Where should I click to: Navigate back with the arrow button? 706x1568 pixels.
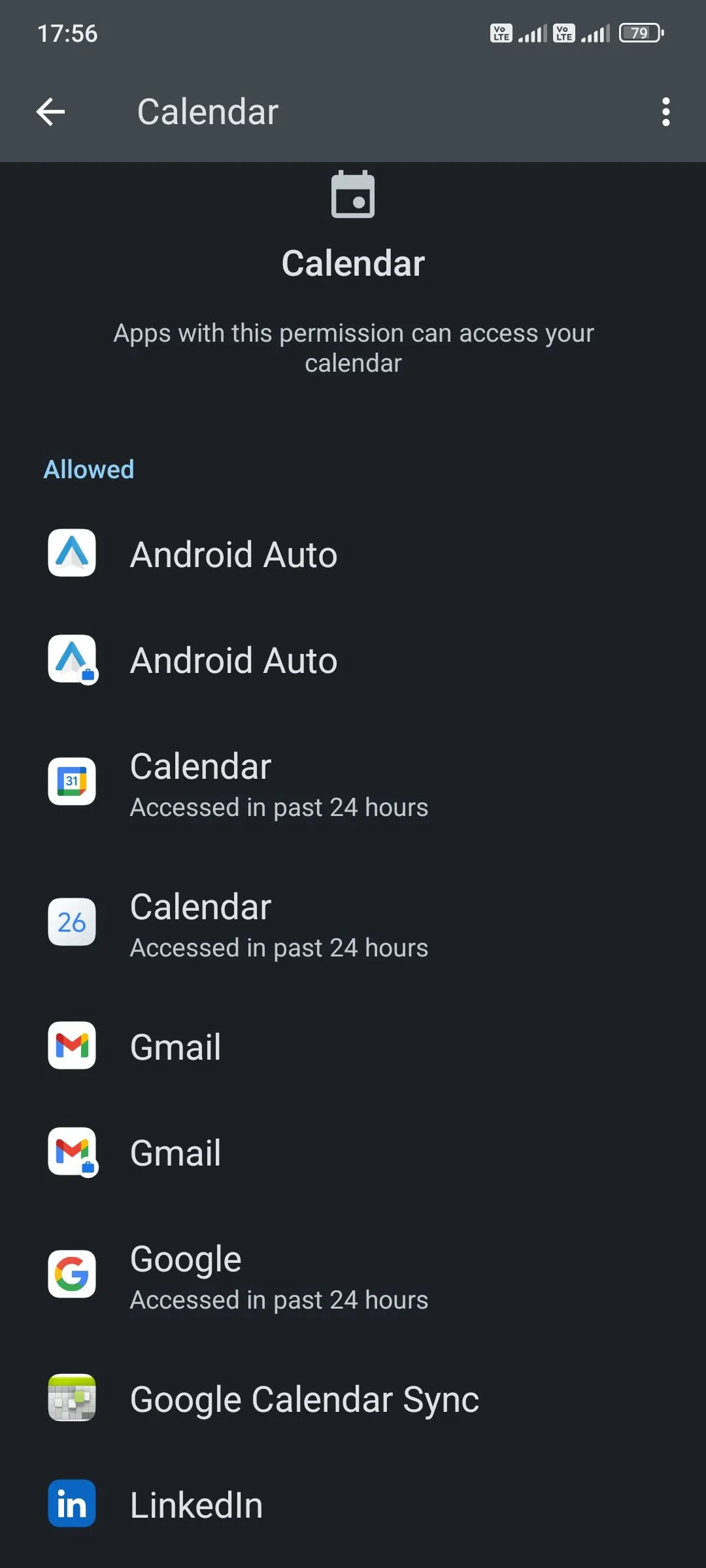(51, 112)
